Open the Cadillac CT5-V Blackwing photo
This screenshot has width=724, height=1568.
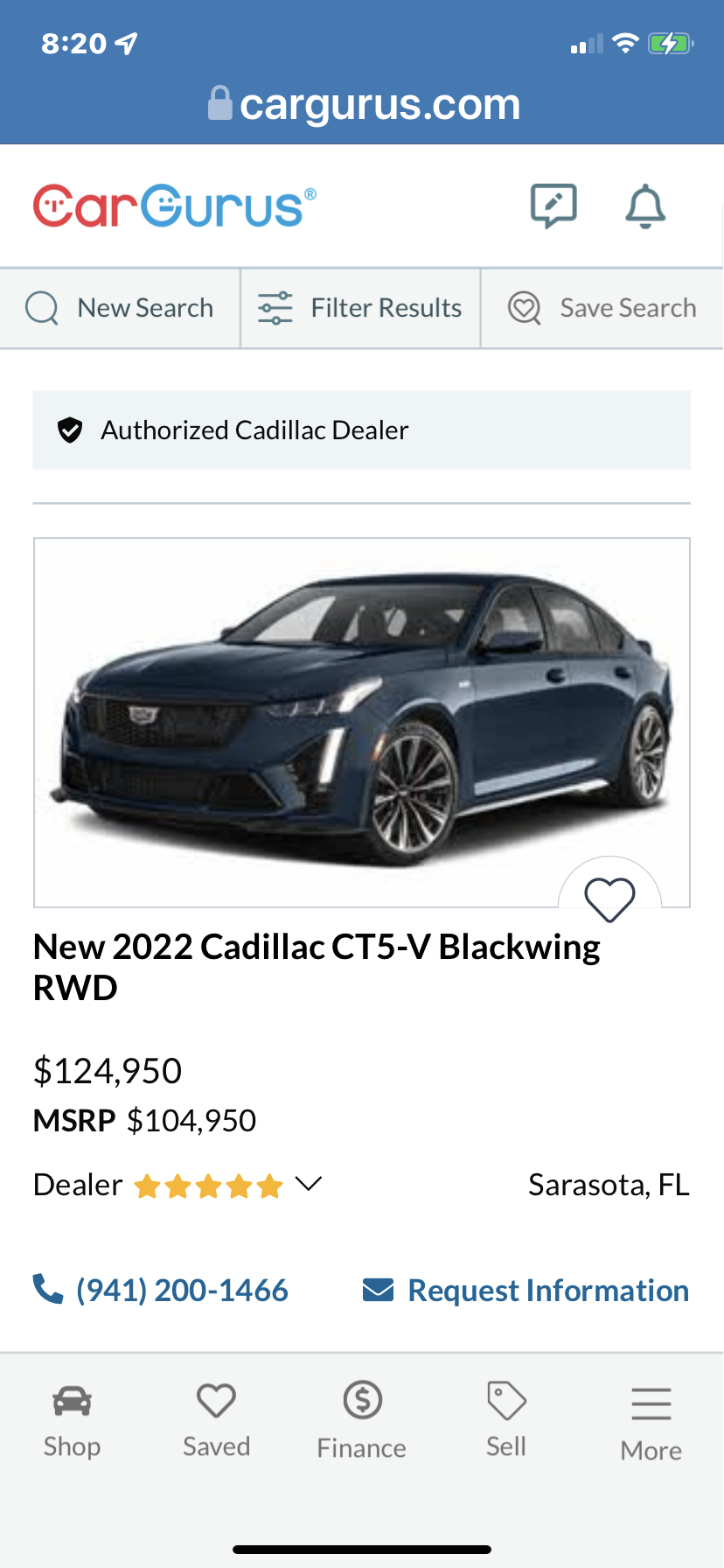pyautogui.click(x=361, y=722)
